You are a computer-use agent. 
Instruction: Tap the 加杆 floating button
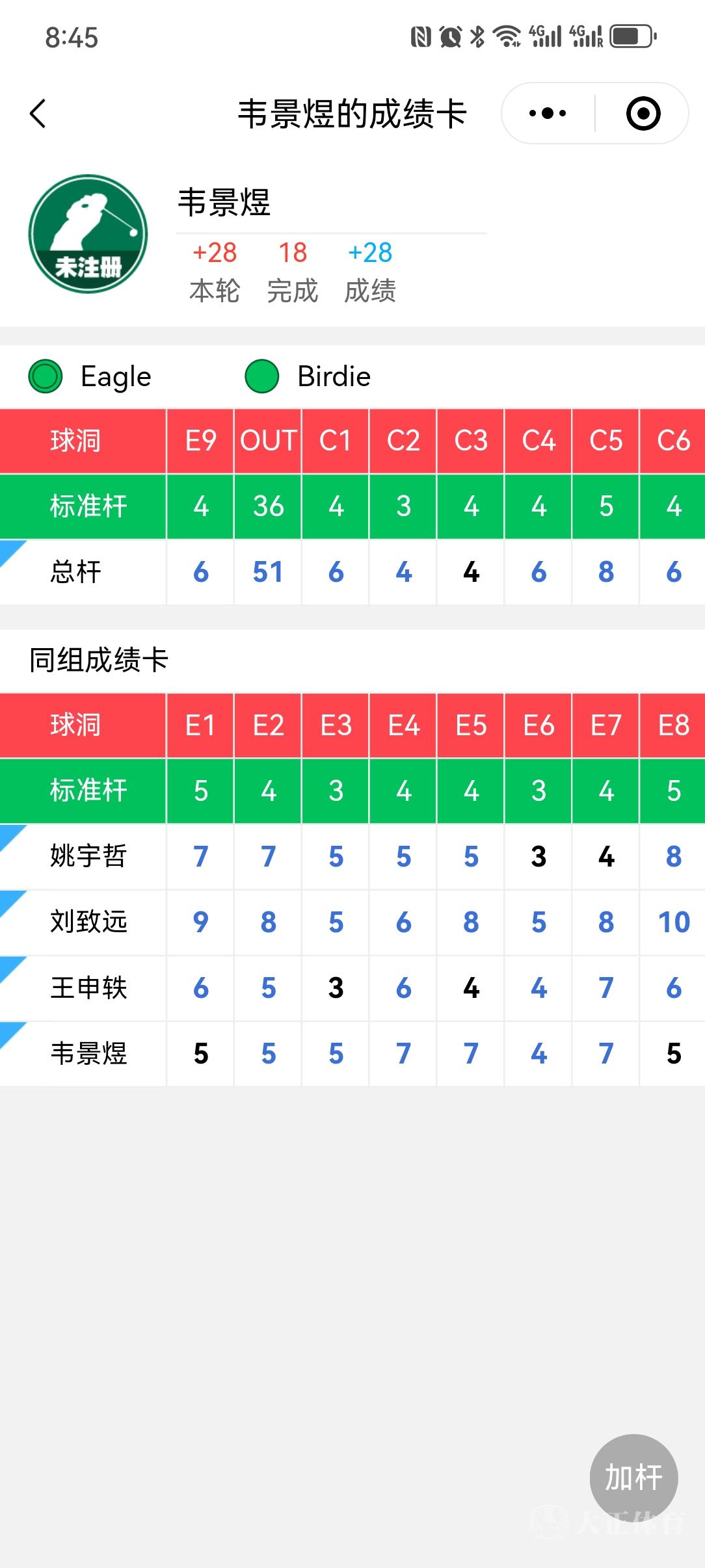[633, 1478]
